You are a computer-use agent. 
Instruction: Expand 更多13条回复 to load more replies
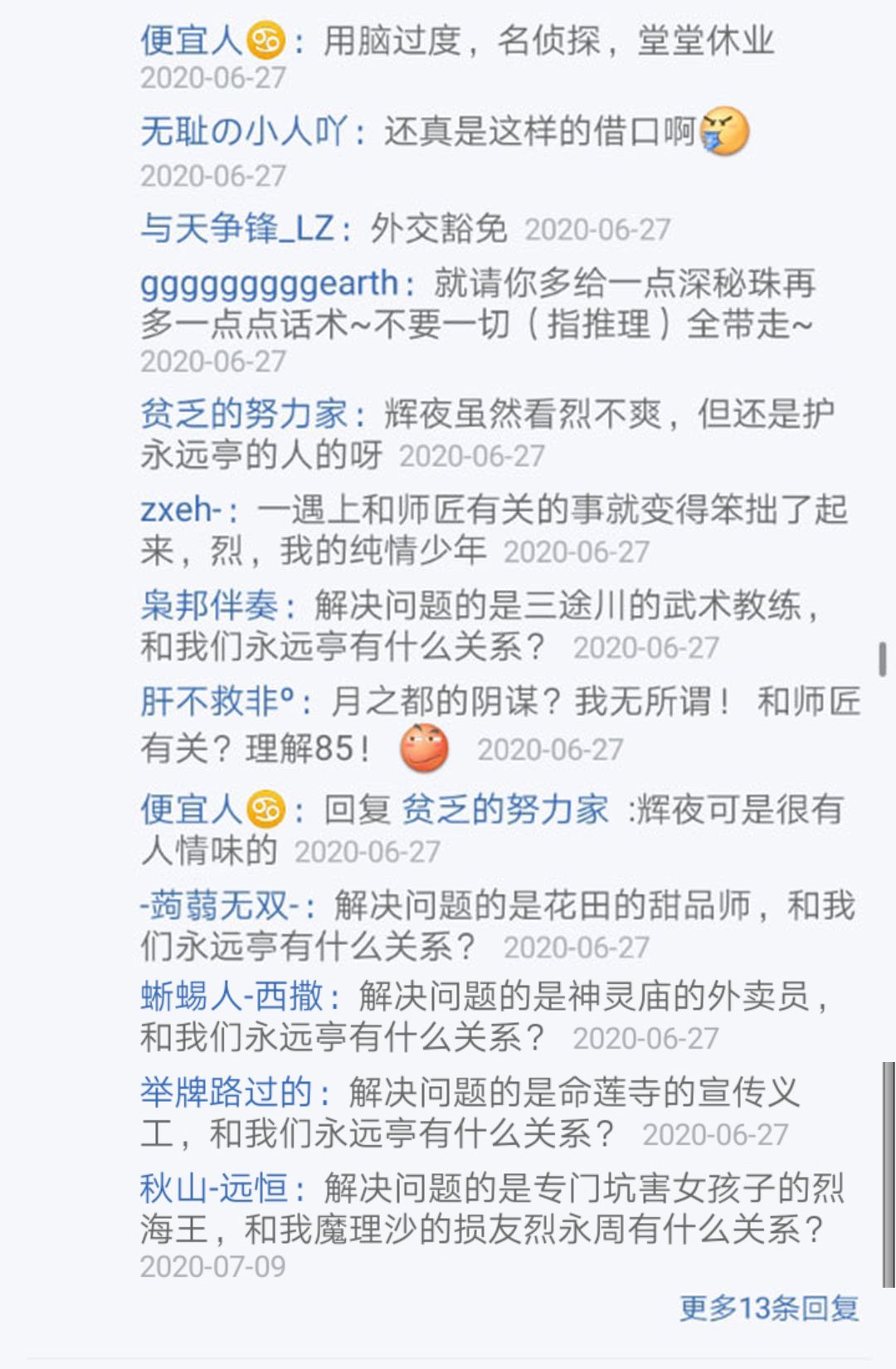(768, 1308)
